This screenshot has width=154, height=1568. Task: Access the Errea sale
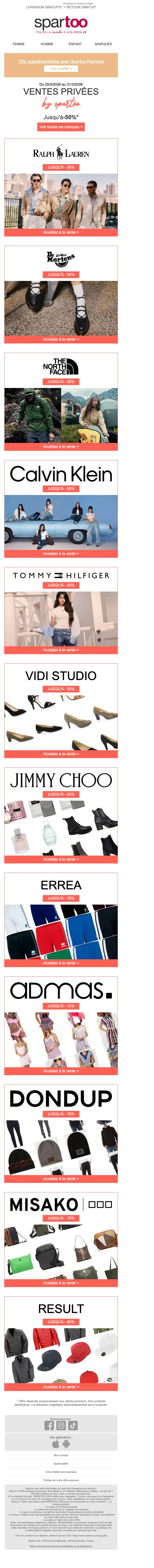pos(61,963)
